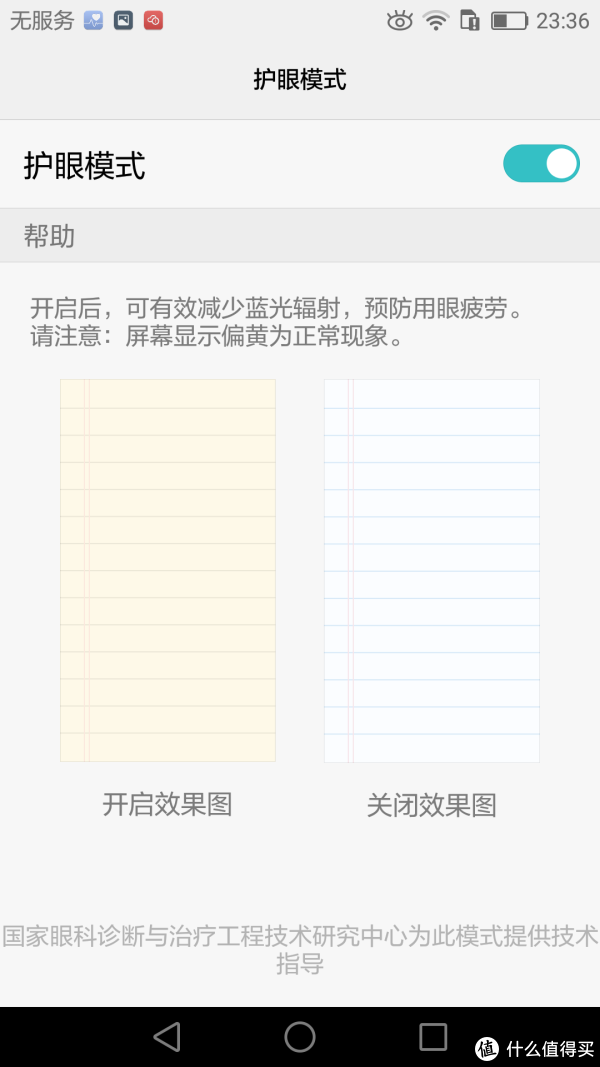600x1067 pixels.
Task: Open recent apps with the square button
Action: click(433, 1037)
